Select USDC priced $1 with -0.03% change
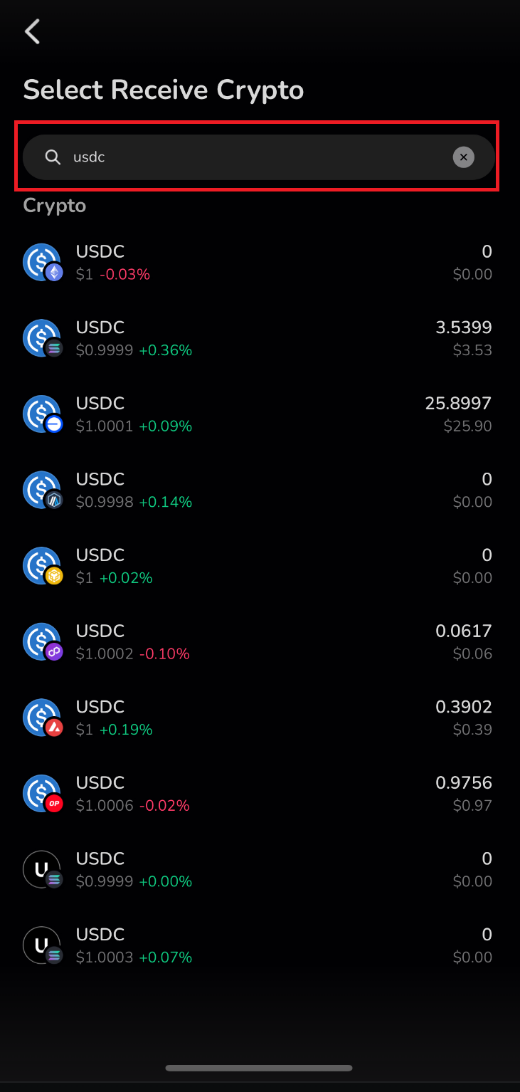520x1092 pixels. [x=258, y=263]
